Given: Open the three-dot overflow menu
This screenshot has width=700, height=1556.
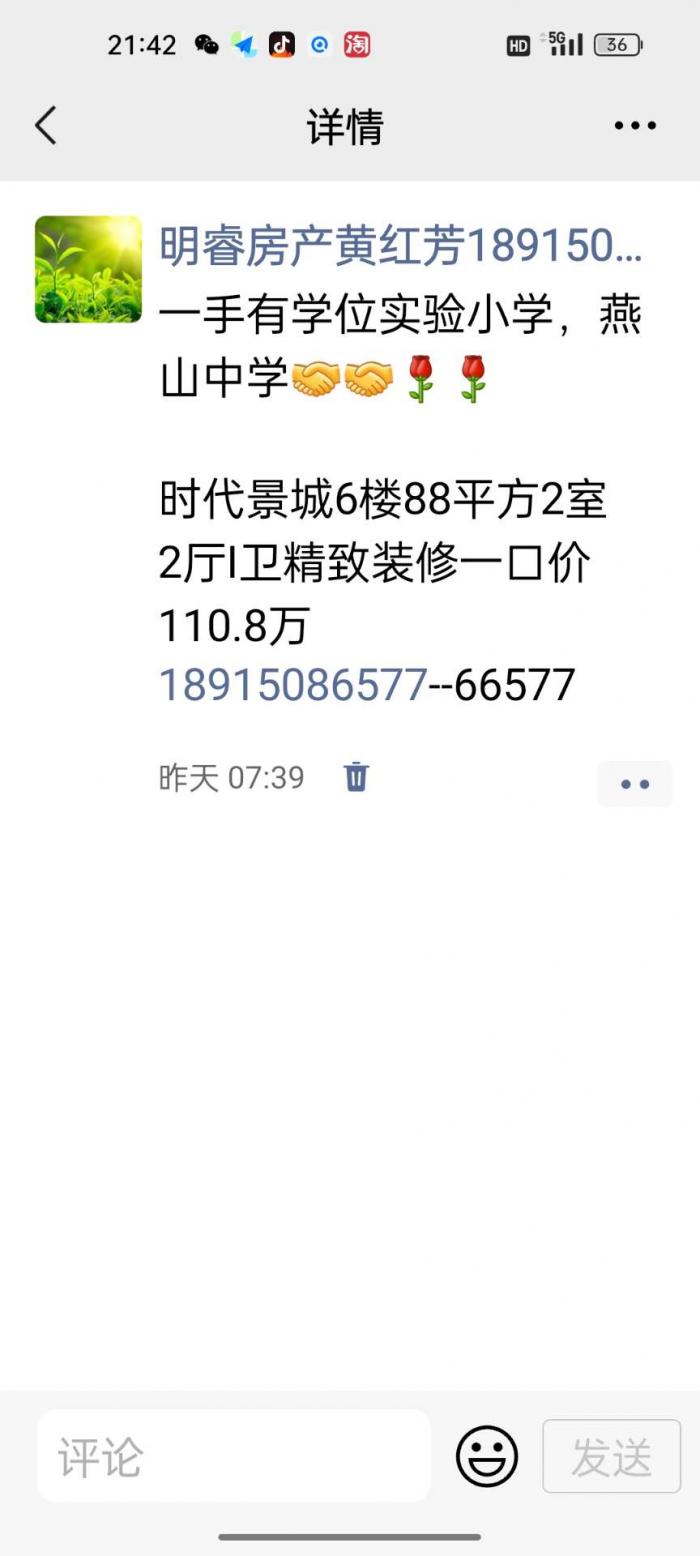Looking at the screenshot, I should pos(635,126).
